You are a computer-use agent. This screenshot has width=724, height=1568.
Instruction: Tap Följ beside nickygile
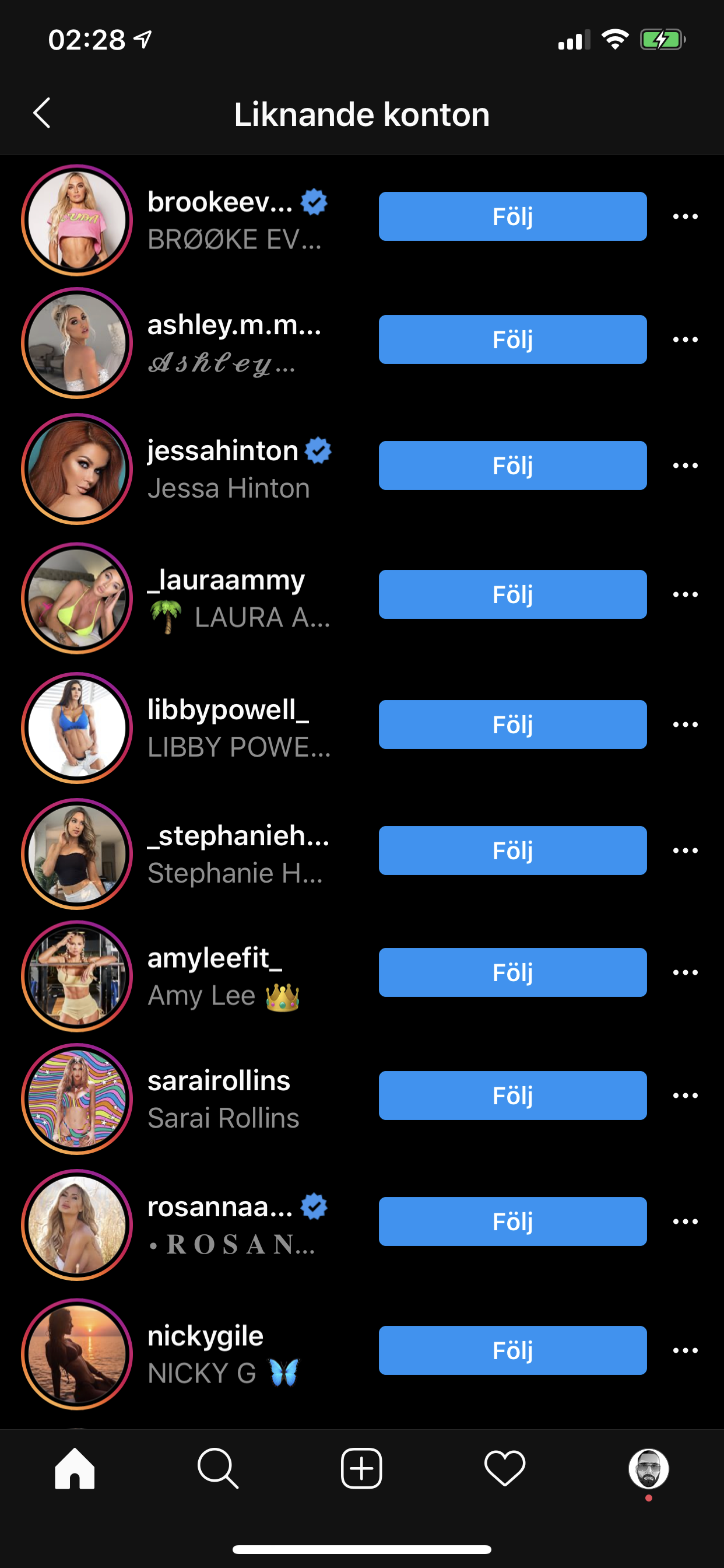tap(512, 1350)
